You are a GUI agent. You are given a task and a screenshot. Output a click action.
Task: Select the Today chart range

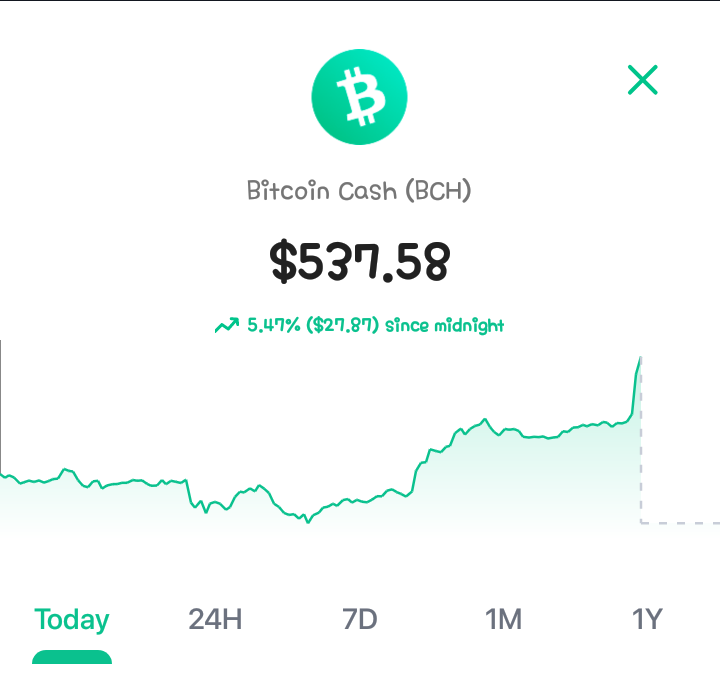pyautogui.click(x=72, y=619)
